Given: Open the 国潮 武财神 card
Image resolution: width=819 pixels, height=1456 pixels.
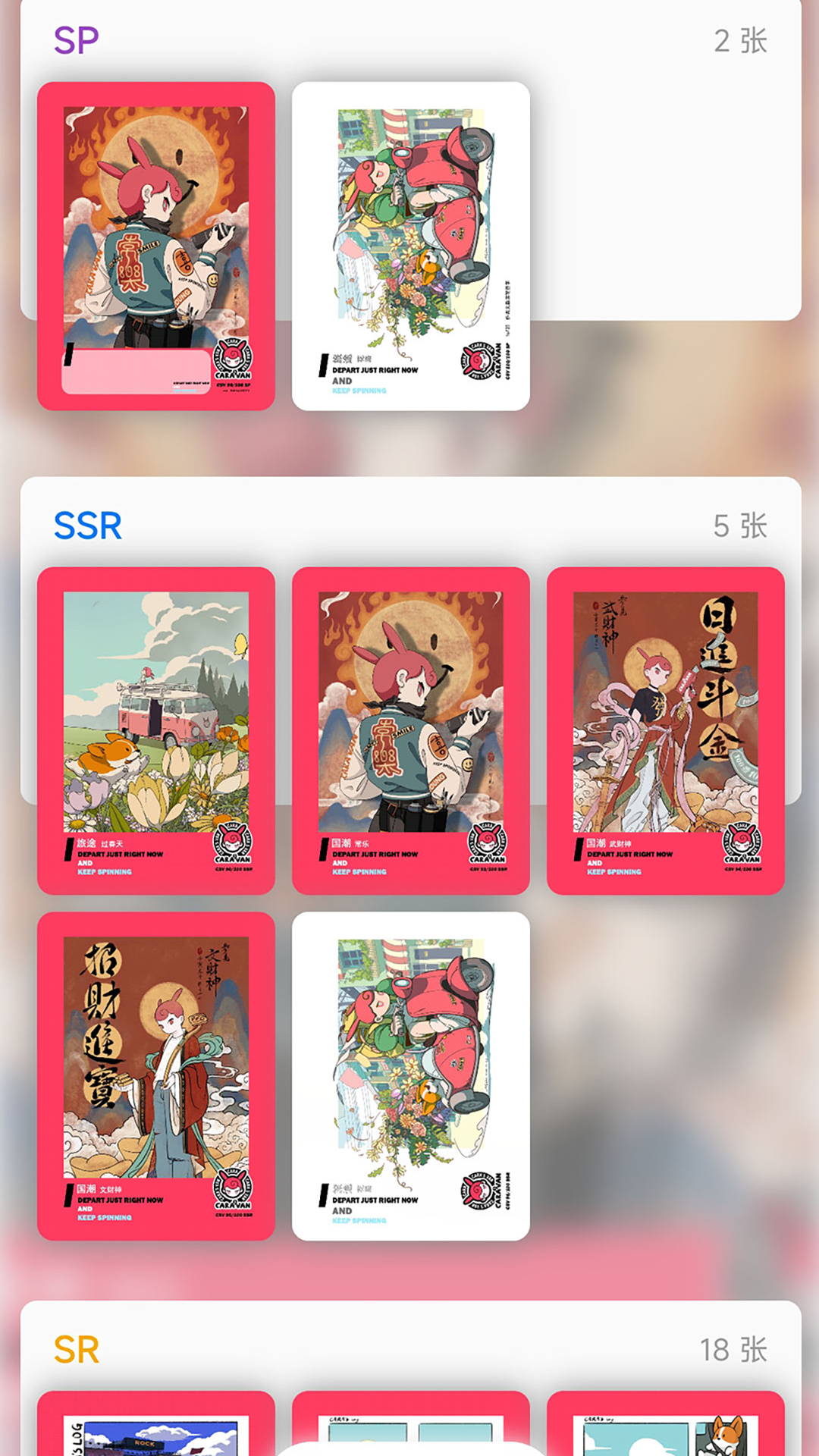Looking at the screenshot, I should point(665,730).
